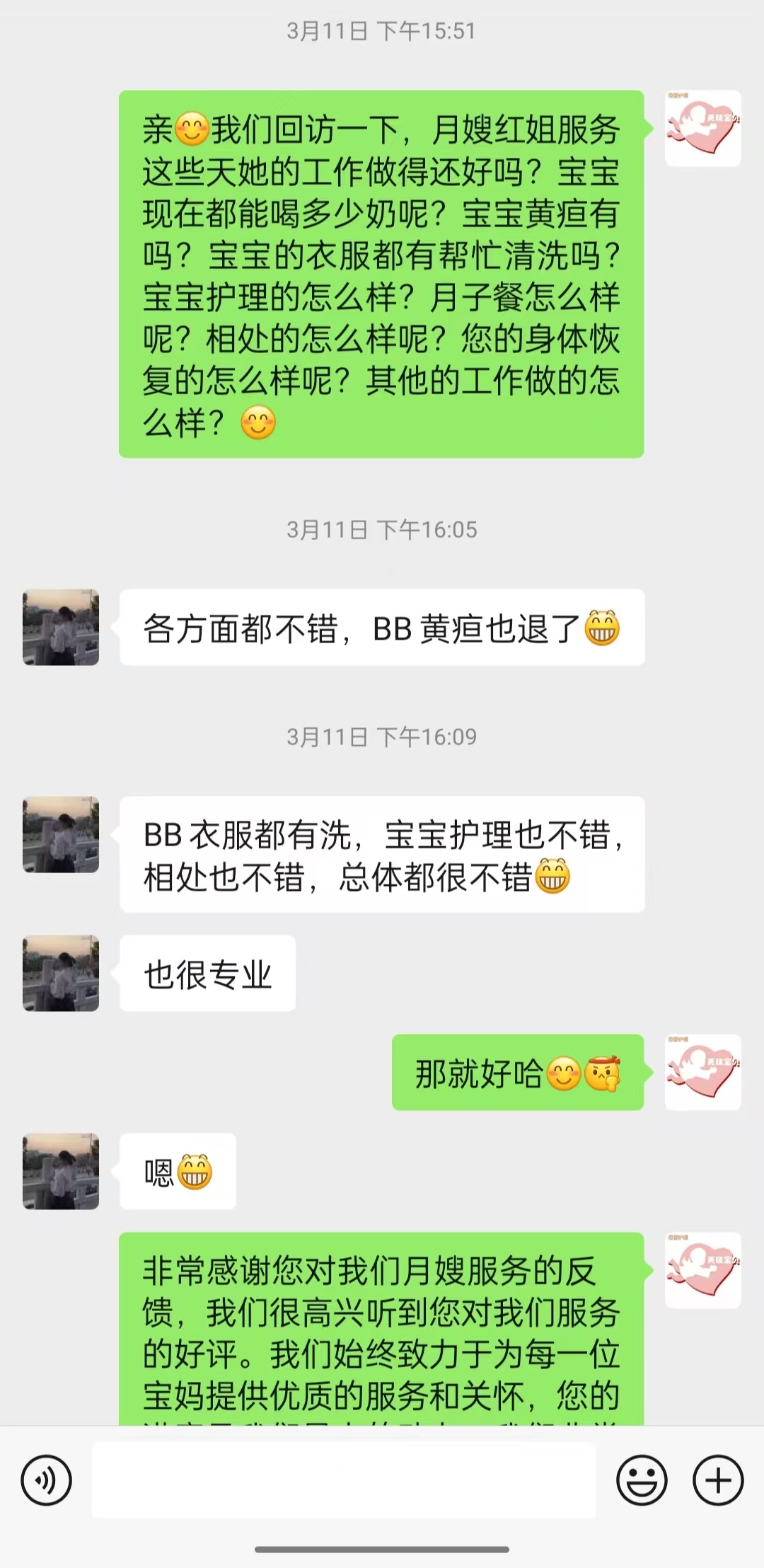Screen dimensions: 764x1568
Task: Open contact avatar beside "各方面都不错" message
Action: pyautogui.click(x=61, y=628)
